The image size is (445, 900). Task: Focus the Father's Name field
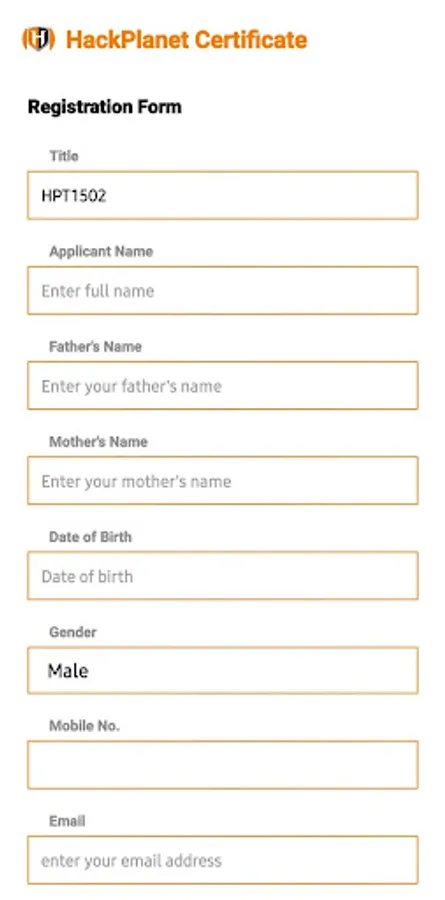pyautogui.click(x=223, y=386)
